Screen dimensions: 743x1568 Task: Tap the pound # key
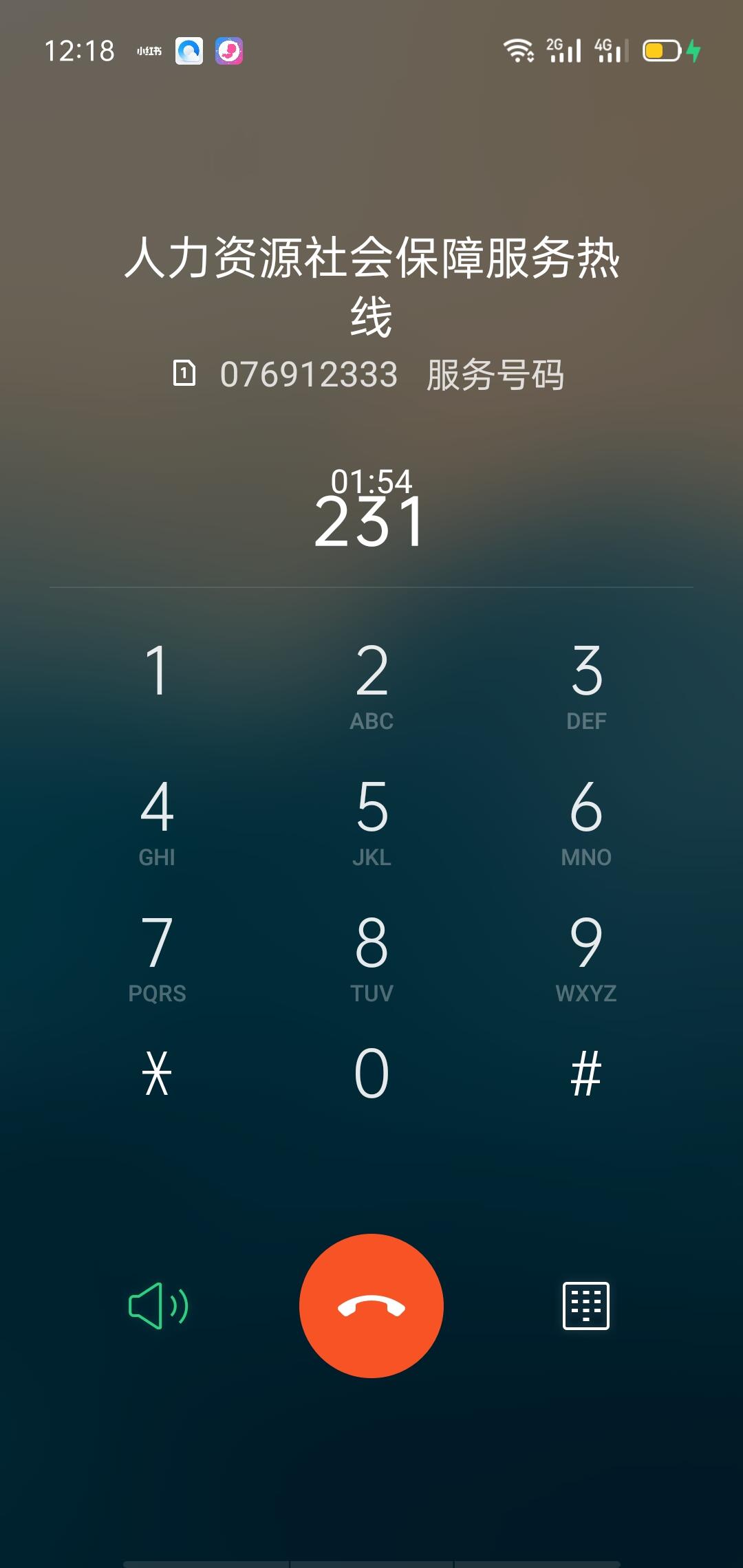[586, 1073]
